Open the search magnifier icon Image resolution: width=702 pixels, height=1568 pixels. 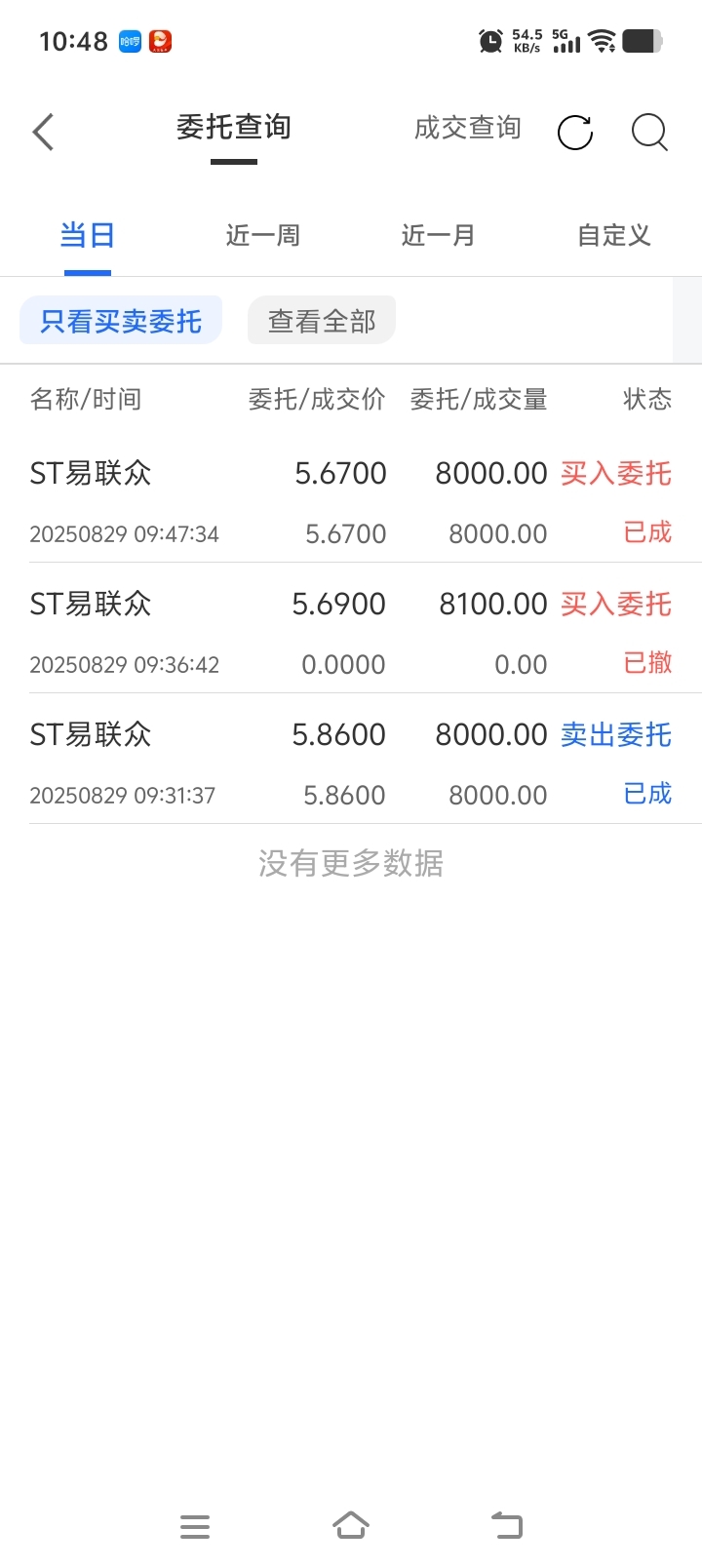click(x=649, y=132)
